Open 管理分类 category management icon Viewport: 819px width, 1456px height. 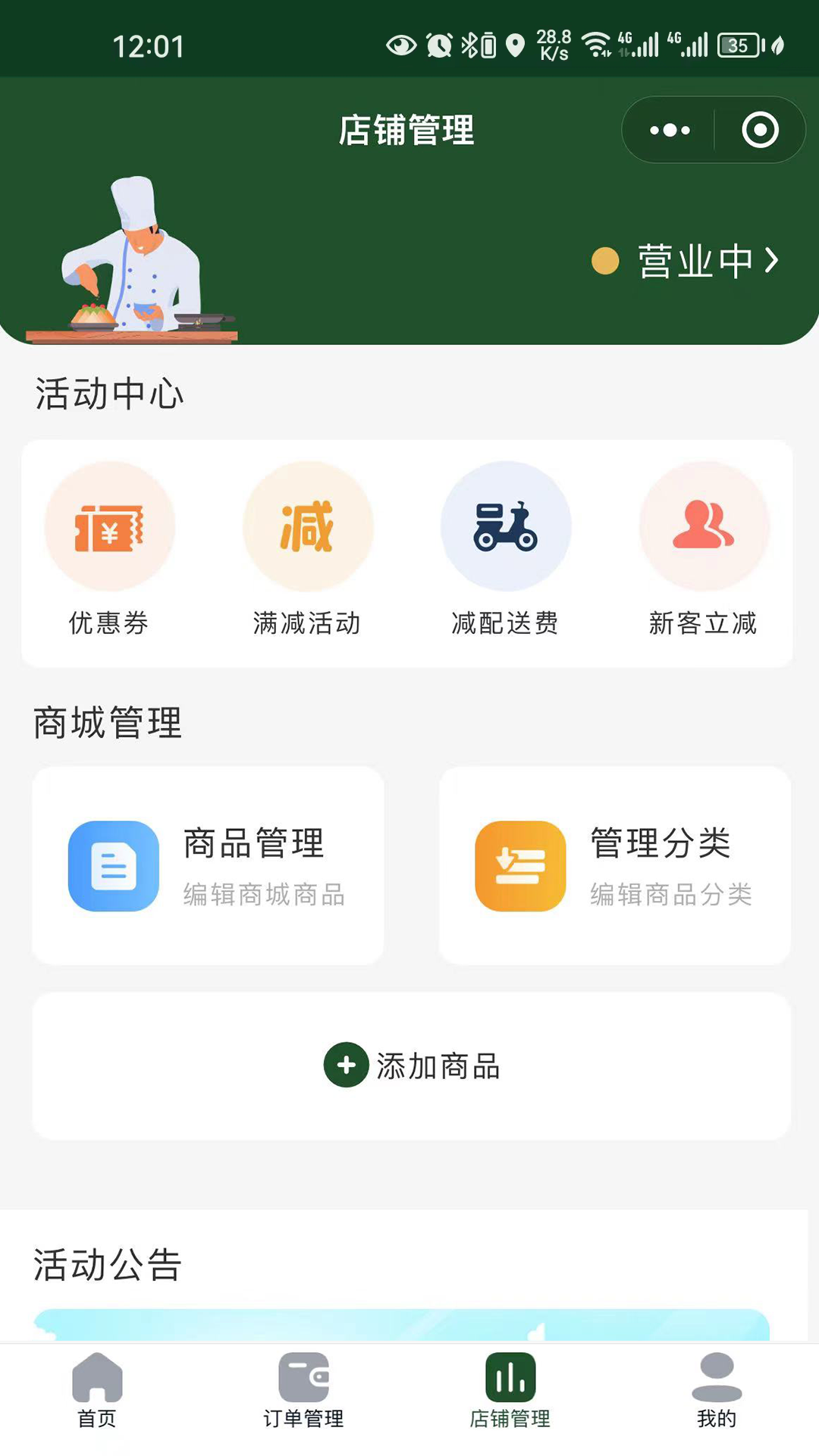pos(519,866)
